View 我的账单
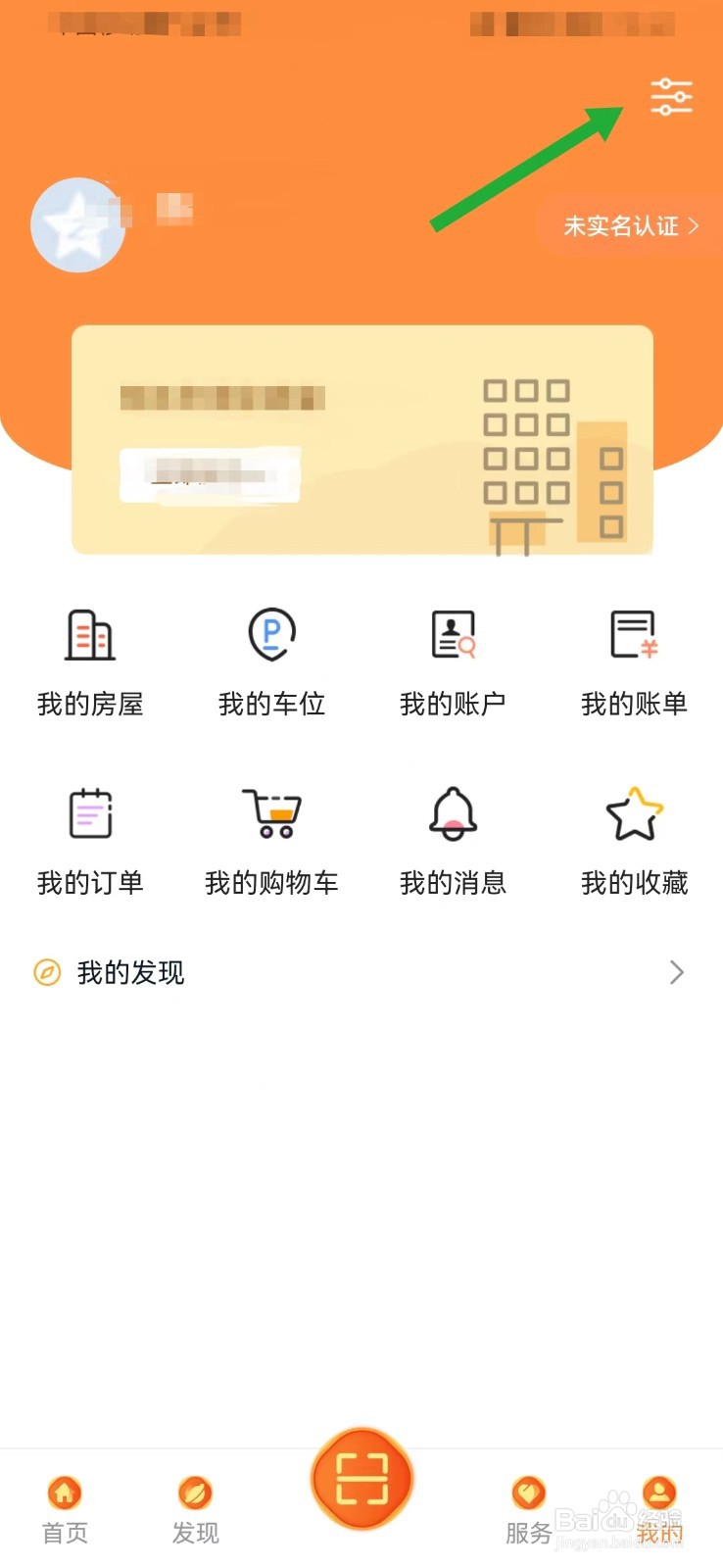Screen dimensions: 723x1568 [x=634, y=659]
